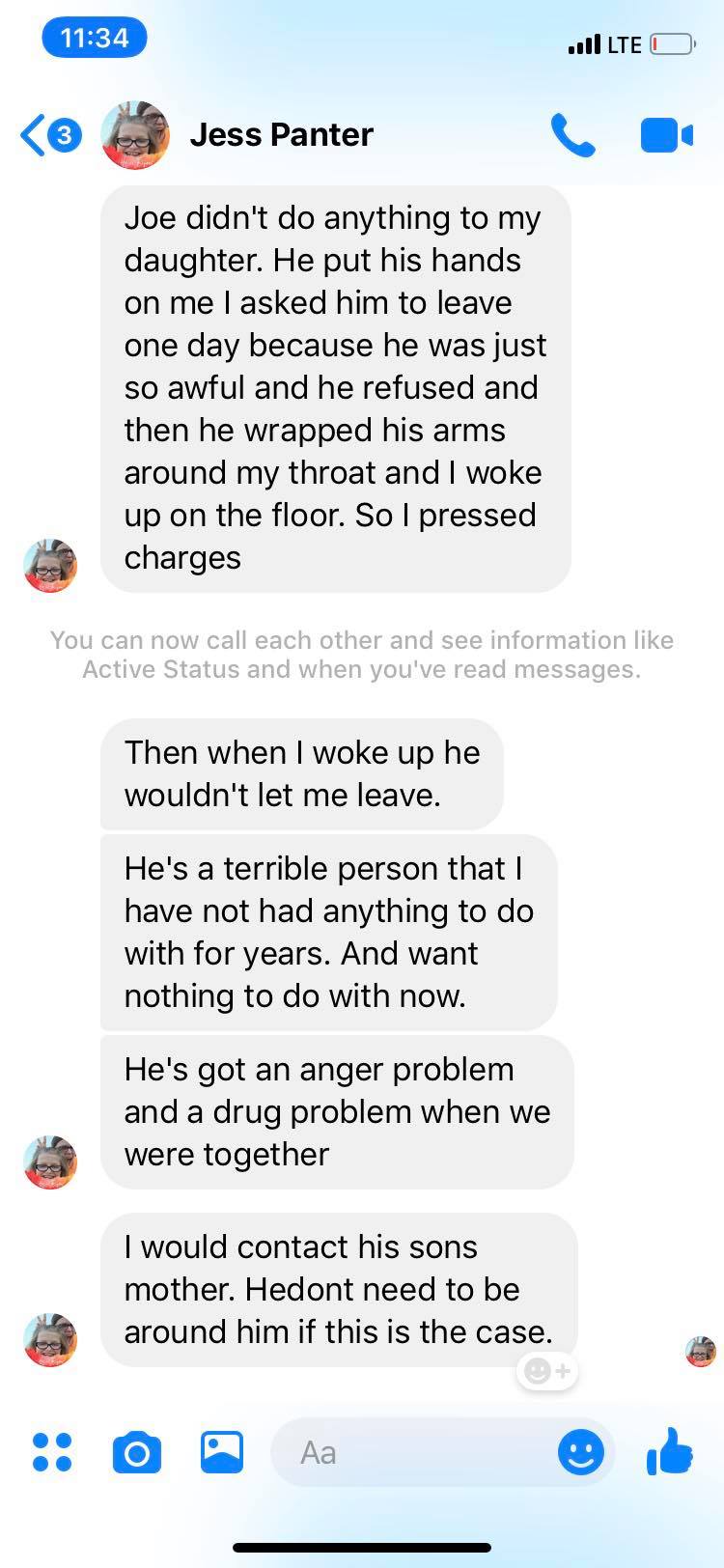Add a reaction to the last message
The width and height of the screenshot is (724, 1568).
546,1370
